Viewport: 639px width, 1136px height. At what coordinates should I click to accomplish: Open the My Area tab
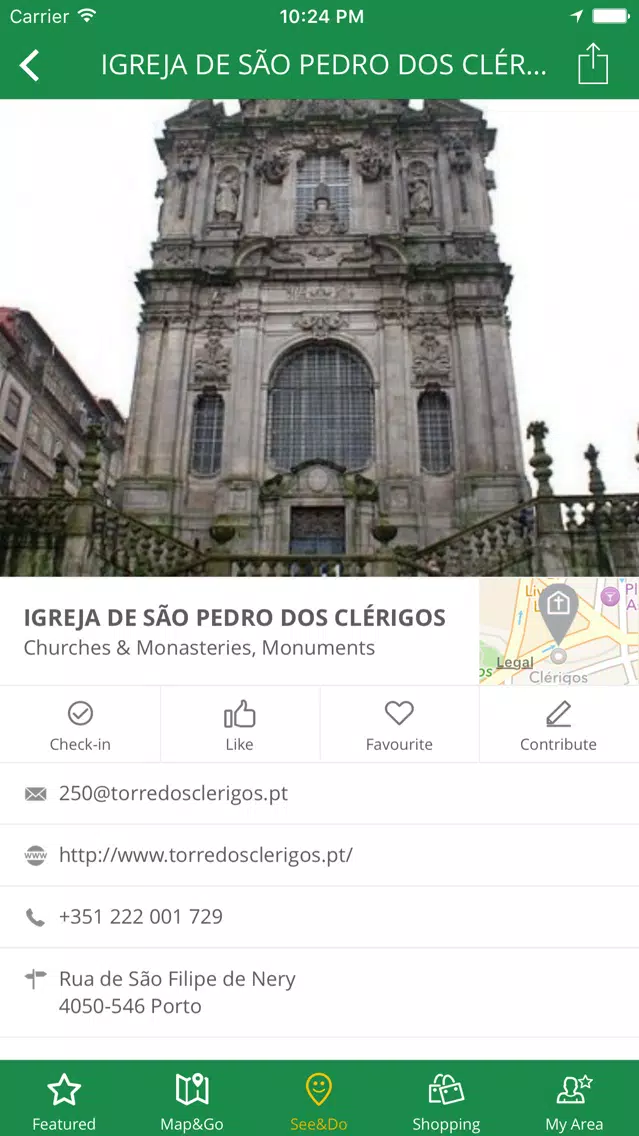(575, 1099)
